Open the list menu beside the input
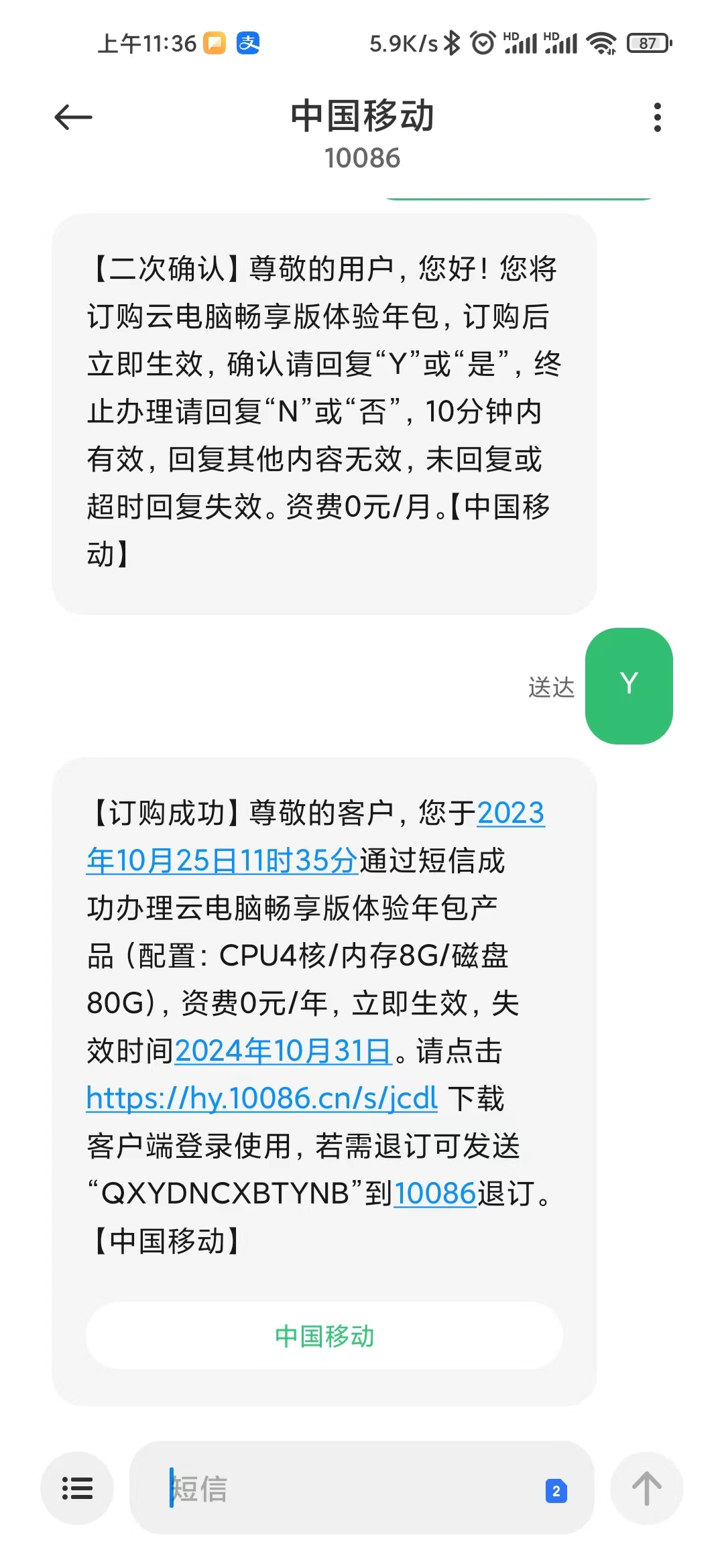Viewport: 724px width, 1568px height. [77, 1488]
